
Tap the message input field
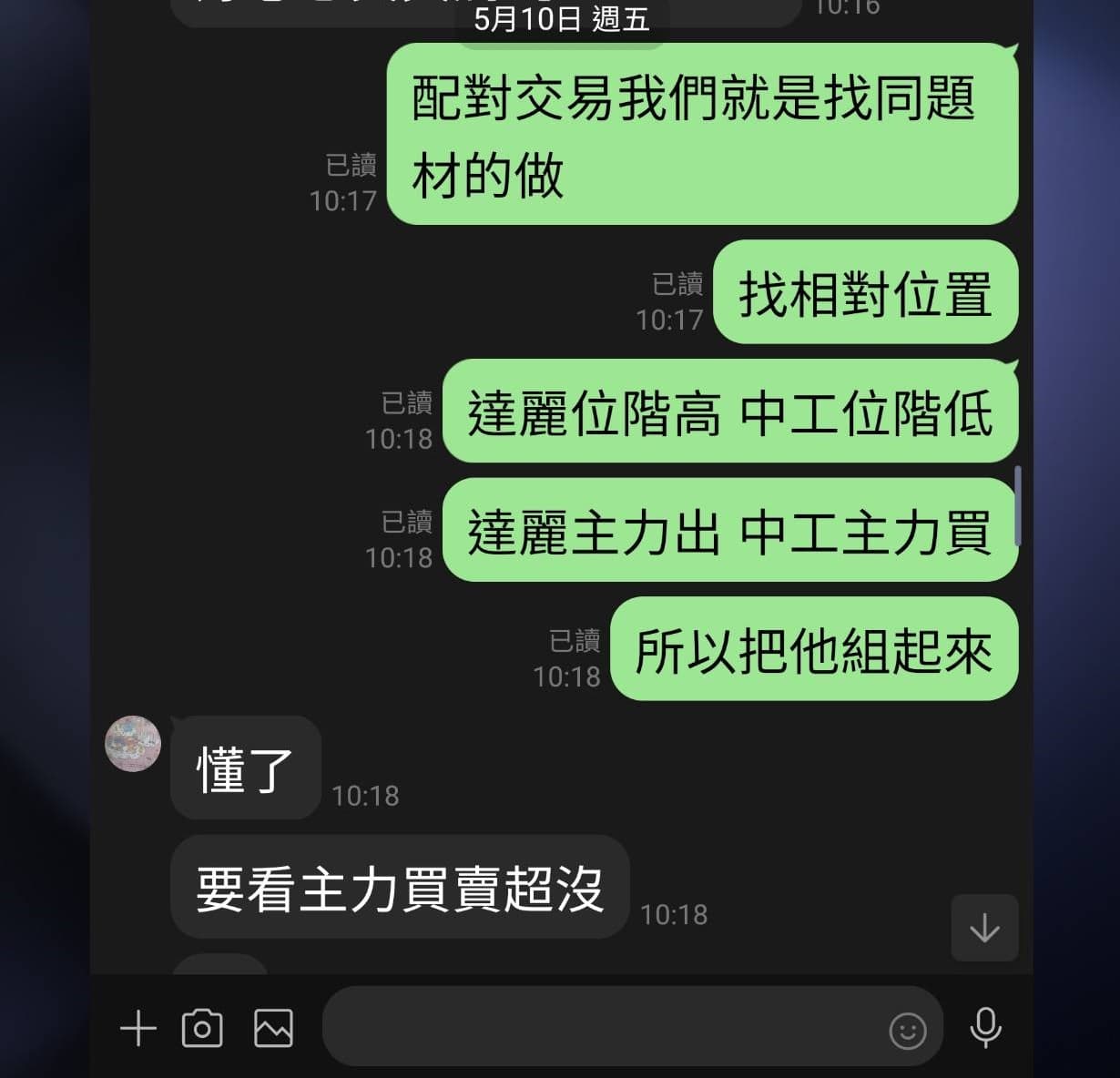tap(601, 1027)
